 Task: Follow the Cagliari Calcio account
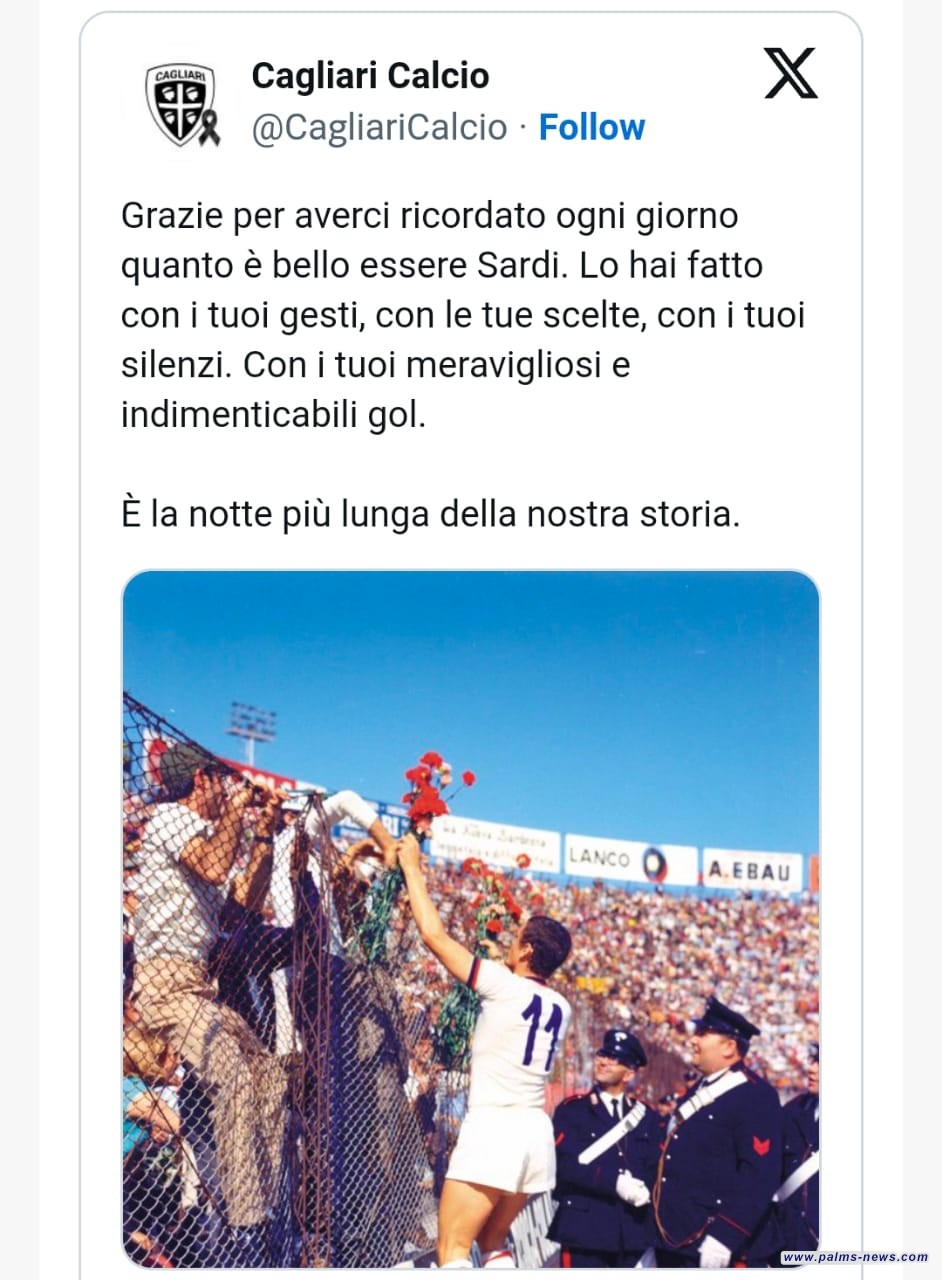pyautogui.click(x=591, y=128)
